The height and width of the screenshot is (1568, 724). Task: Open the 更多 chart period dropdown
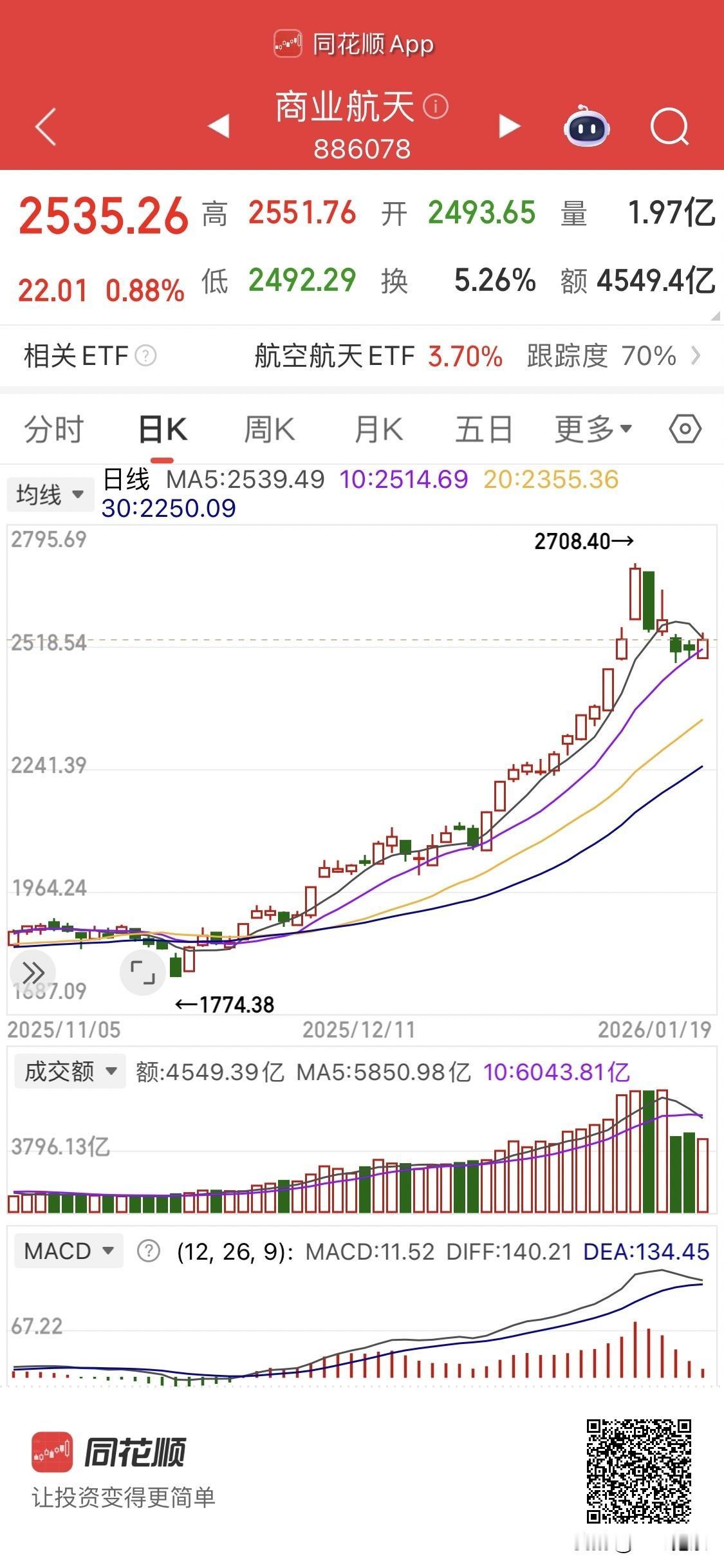pyautogui.click(x=591, y=428)
